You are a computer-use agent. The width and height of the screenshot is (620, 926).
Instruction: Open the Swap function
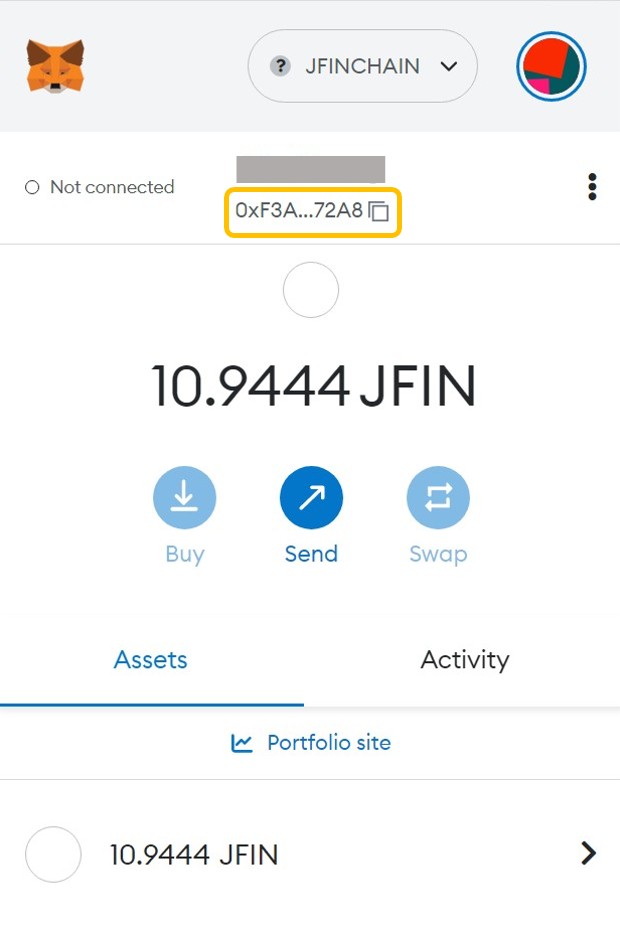pyautogui.click(x=438, y=498)
